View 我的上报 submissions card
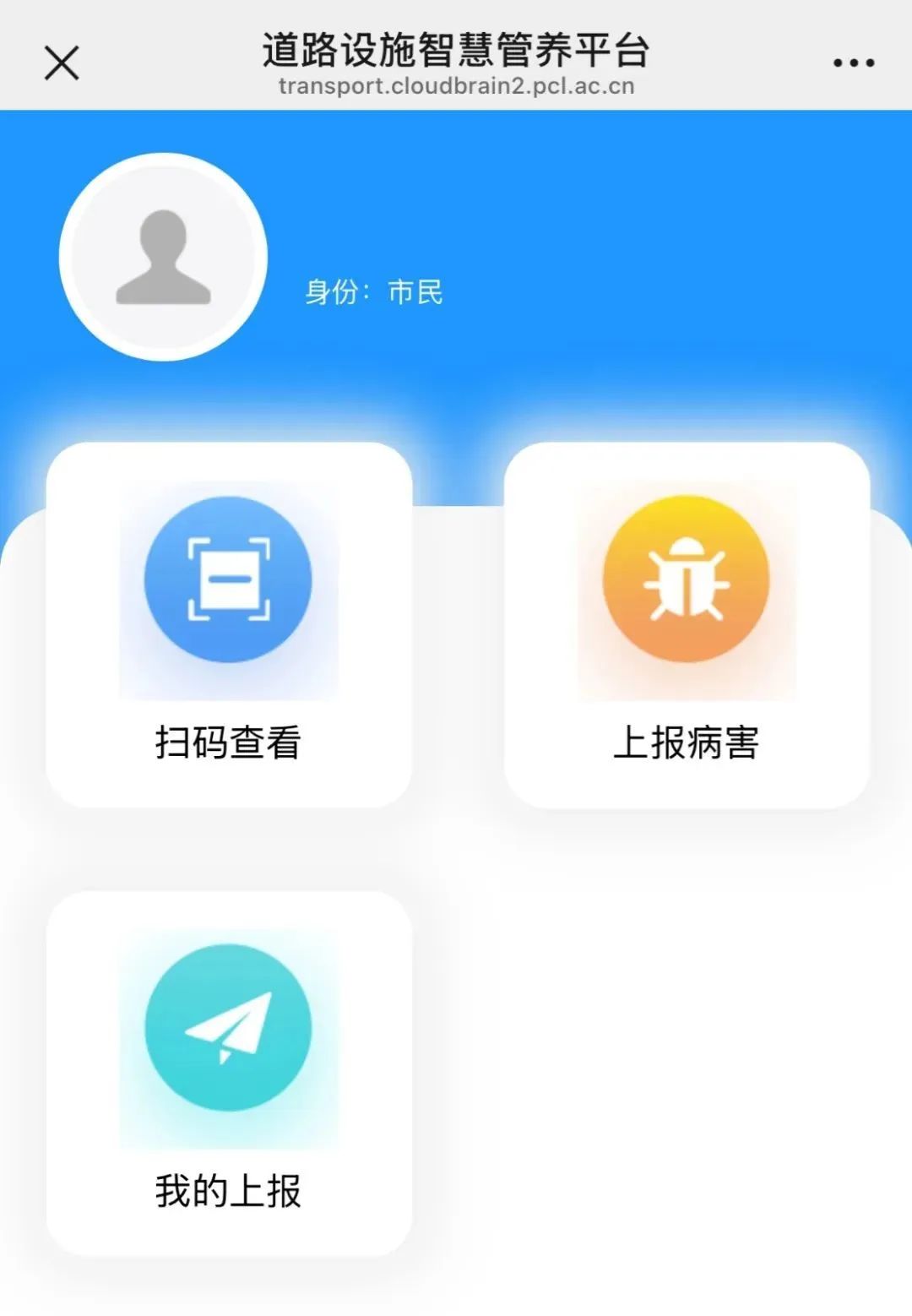Viewport: 912px width, 1316px height. point(229,1073)
